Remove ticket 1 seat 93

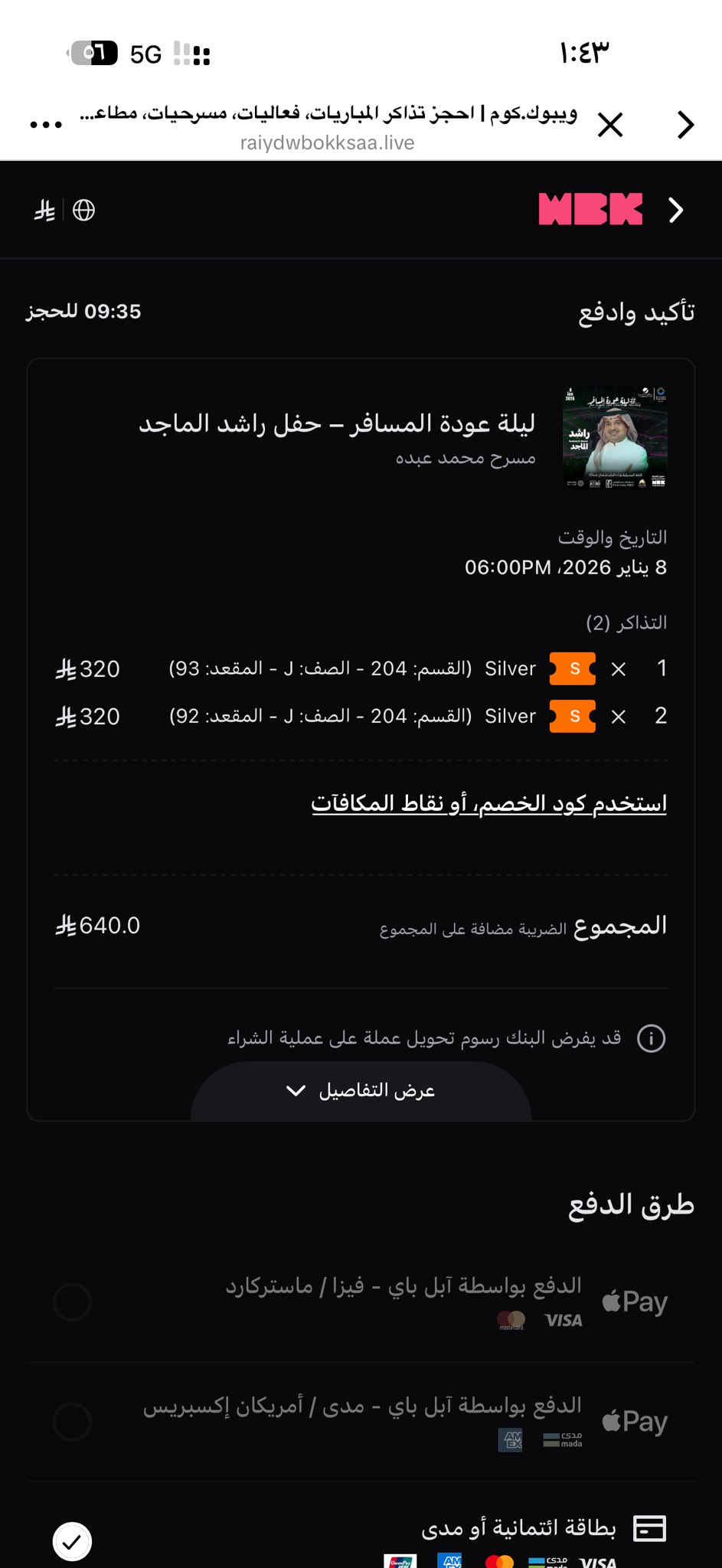[x=619, y=670]
